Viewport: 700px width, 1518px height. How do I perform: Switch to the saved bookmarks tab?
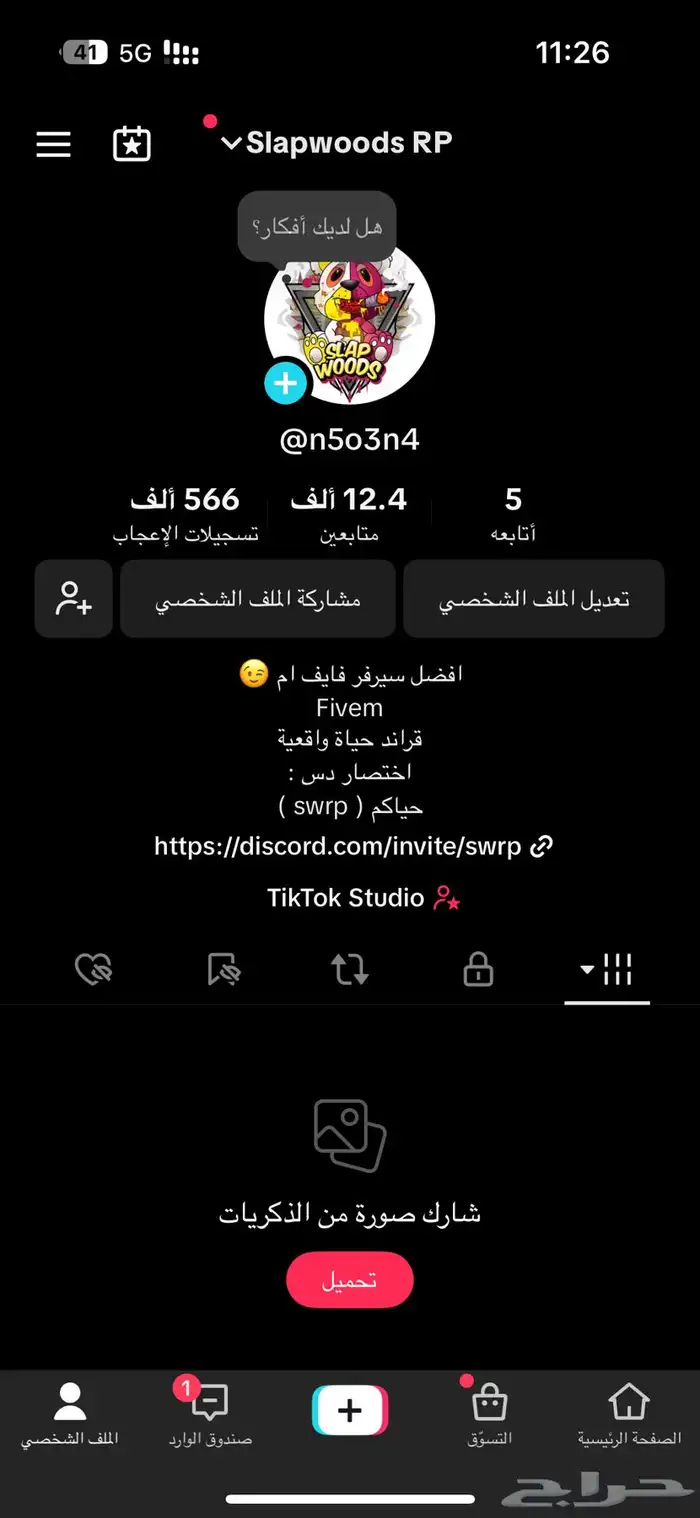point(223,969)
